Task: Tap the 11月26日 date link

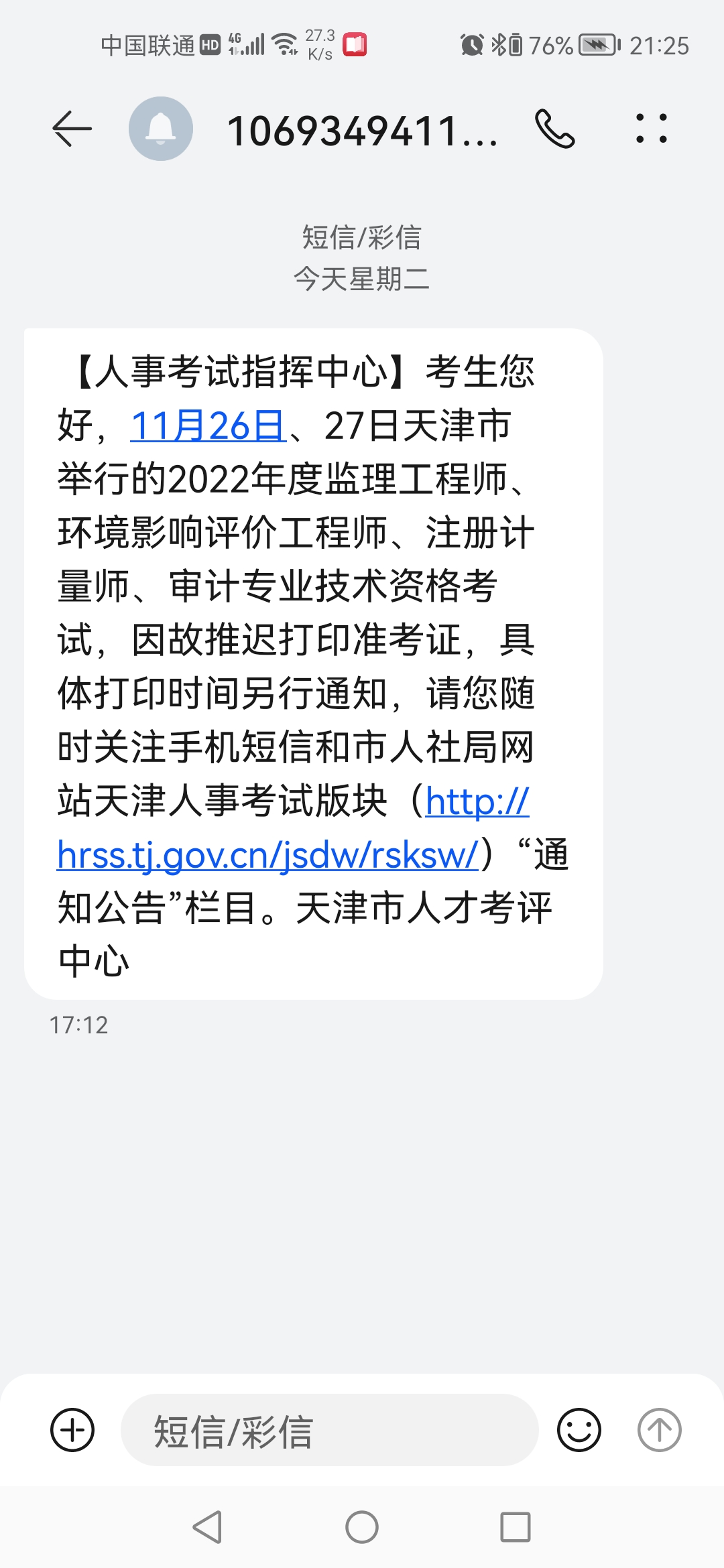Action: coord(208,426)
